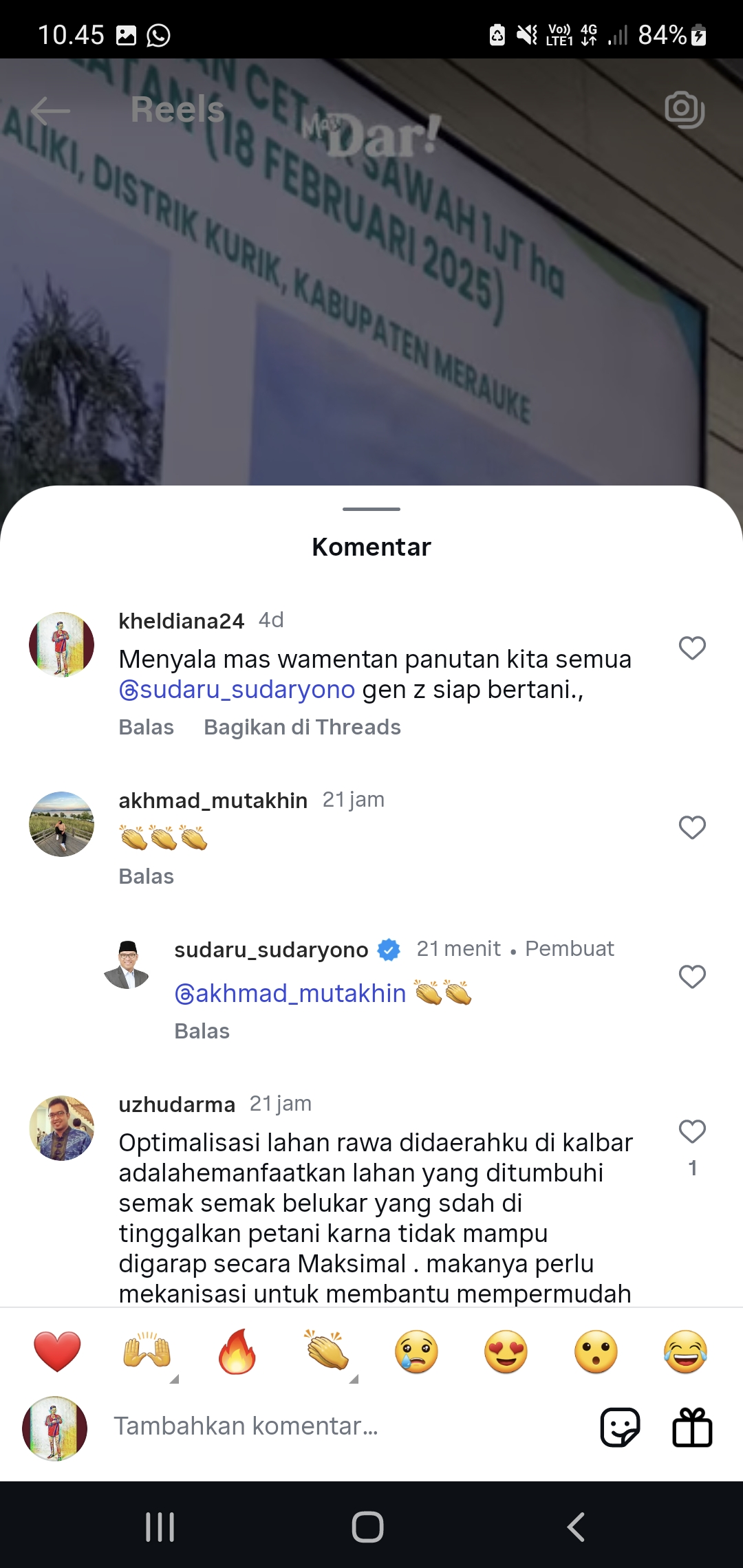Insert the fire emoji
743x1568 pixels.
point(237,1351)
